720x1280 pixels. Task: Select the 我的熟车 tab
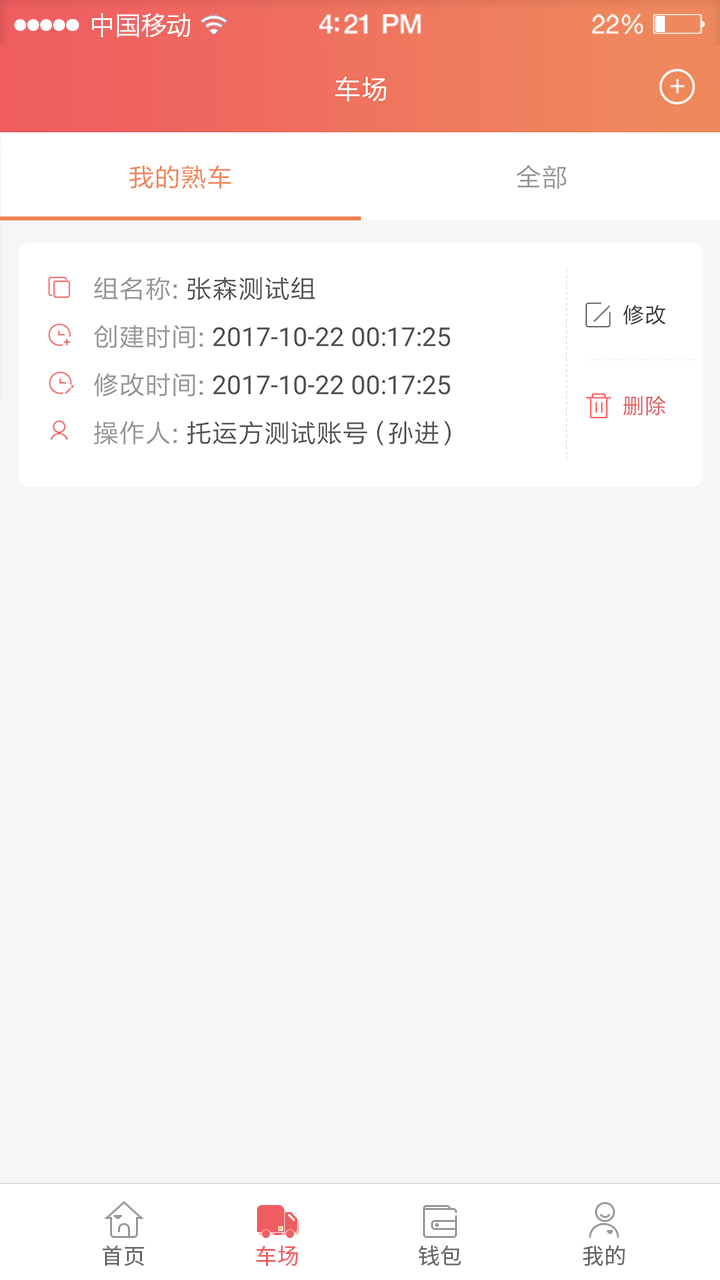click(180, 178)
